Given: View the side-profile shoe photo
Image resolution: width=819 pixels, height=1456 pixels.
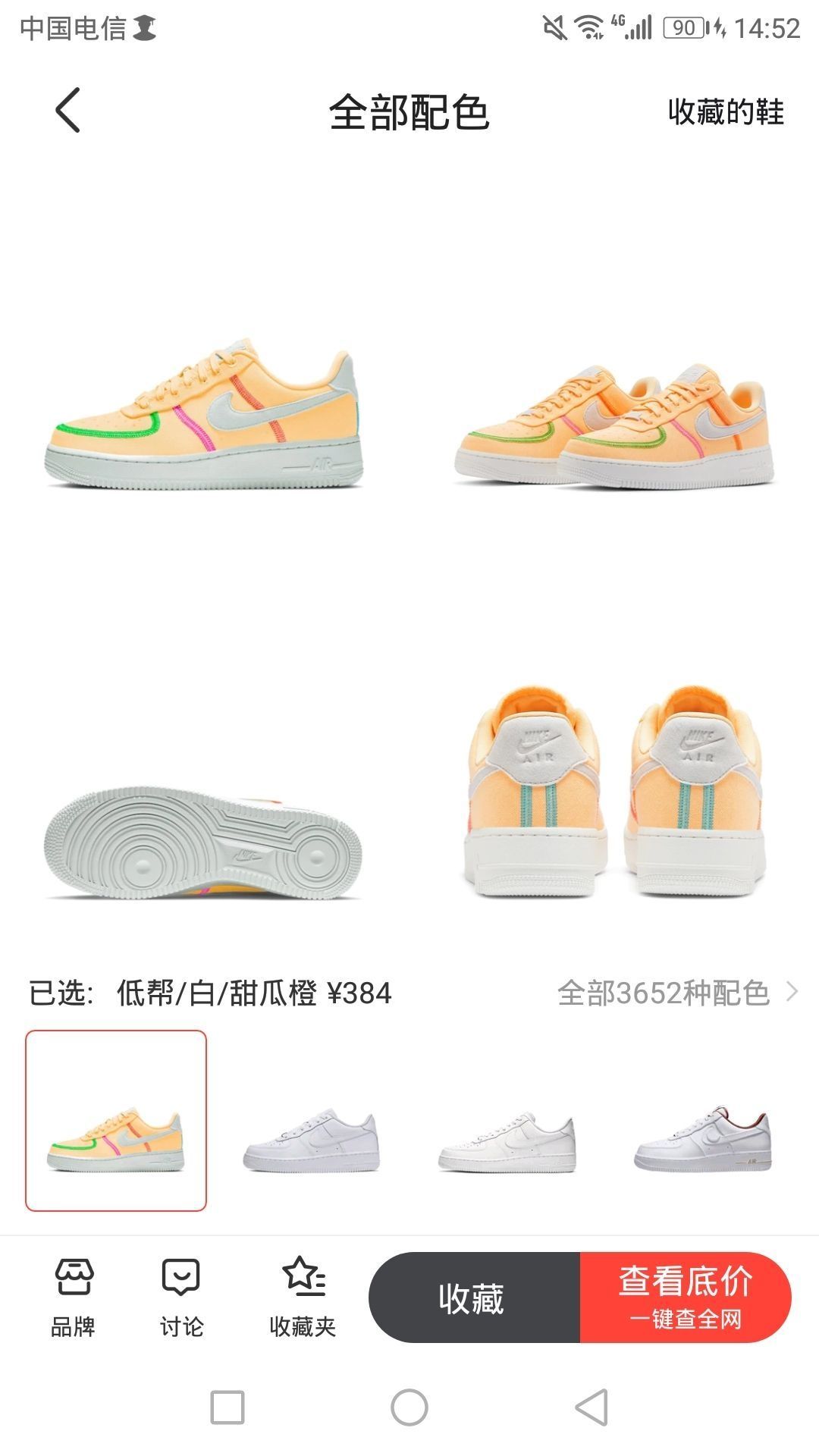Looking at the screenshot, I should 203,417.
